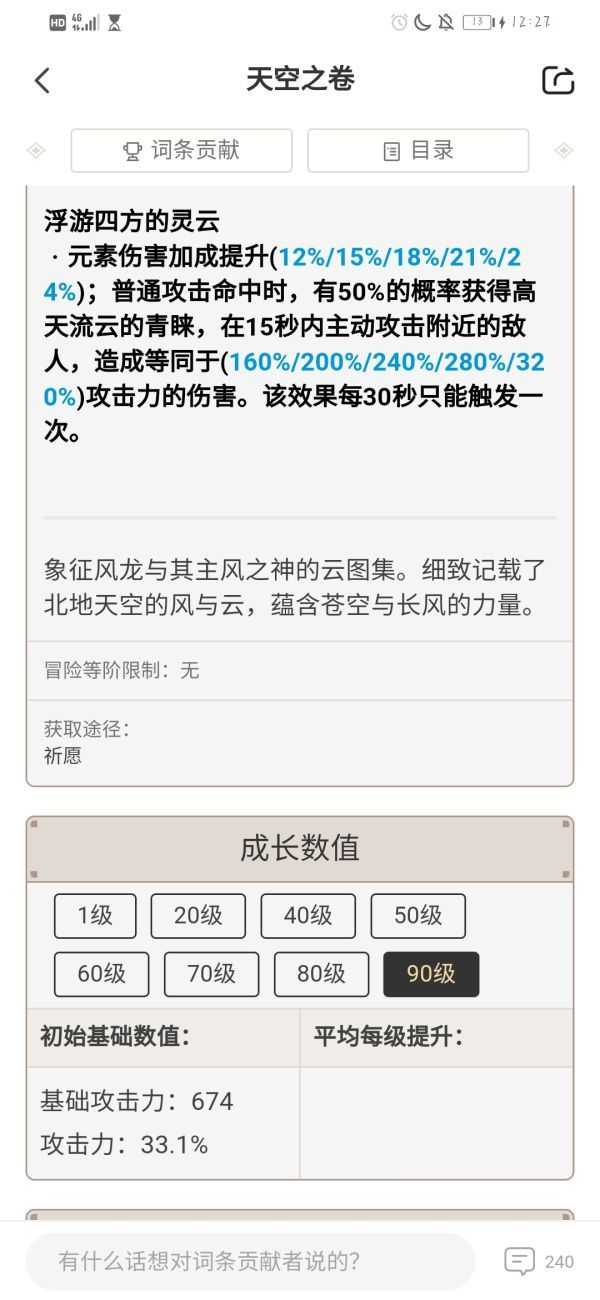Image resolution: width=600 pixels, height=1300 pixels.
Task: Go back using the top-left arrow
Action: pos(42,80)
